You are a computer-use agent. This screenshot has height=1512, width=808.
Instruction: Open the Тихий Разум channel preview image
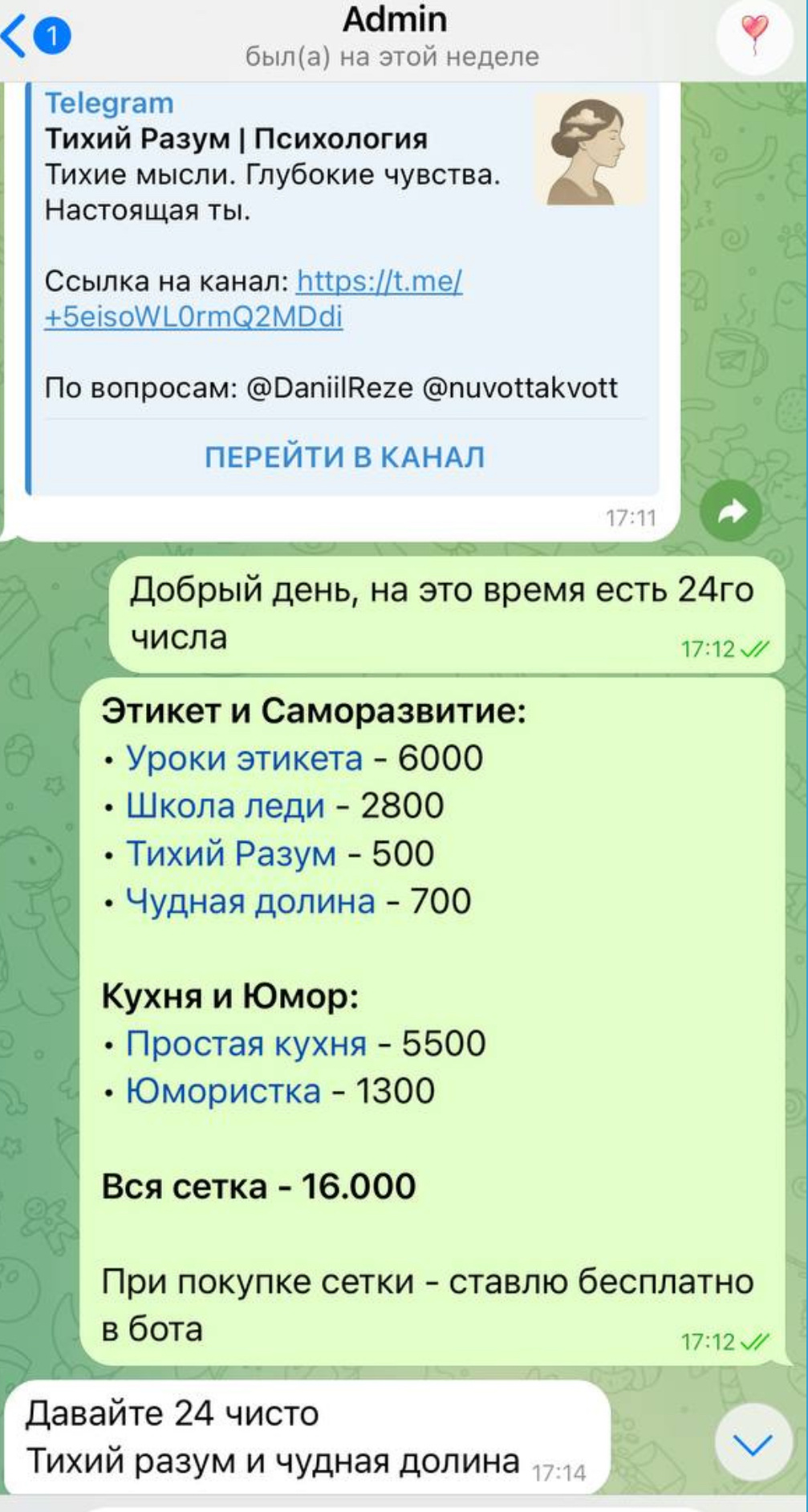589,150
